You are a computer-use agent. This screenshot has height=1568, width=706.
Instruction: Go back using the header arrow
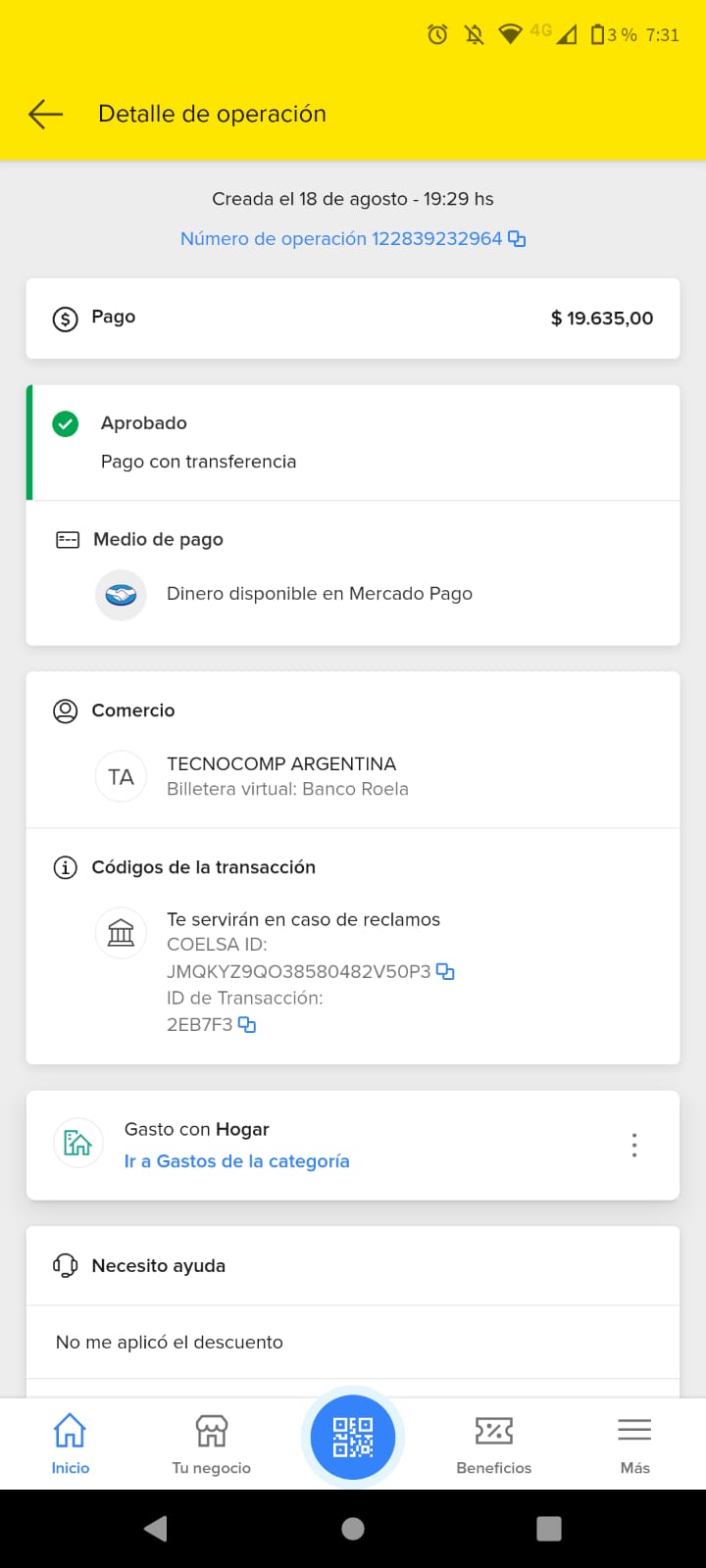point(45,114)
